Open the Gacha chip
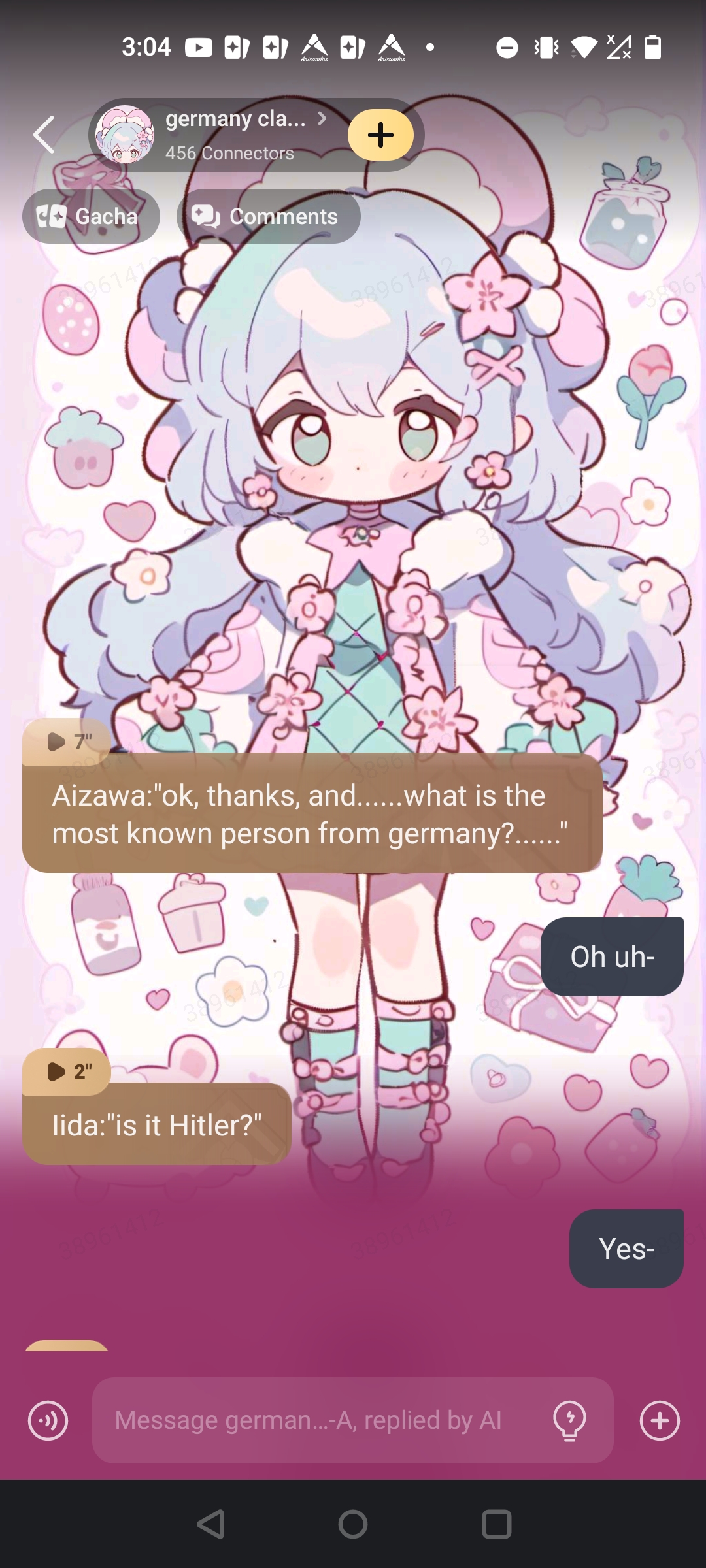The image size is (706, 1568). [91, 216]
